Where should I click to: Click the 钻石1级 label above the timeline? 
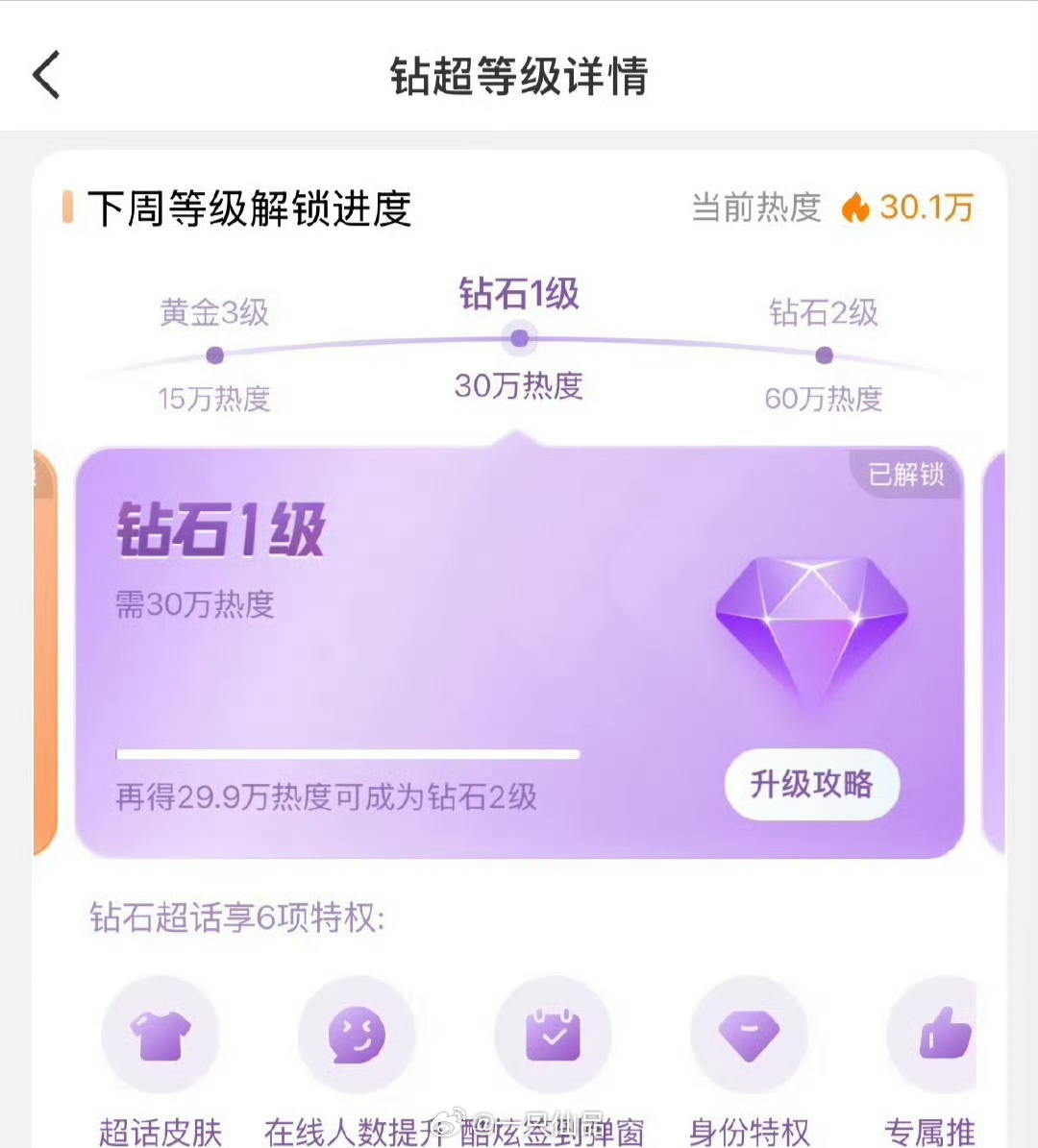point(519,296)
